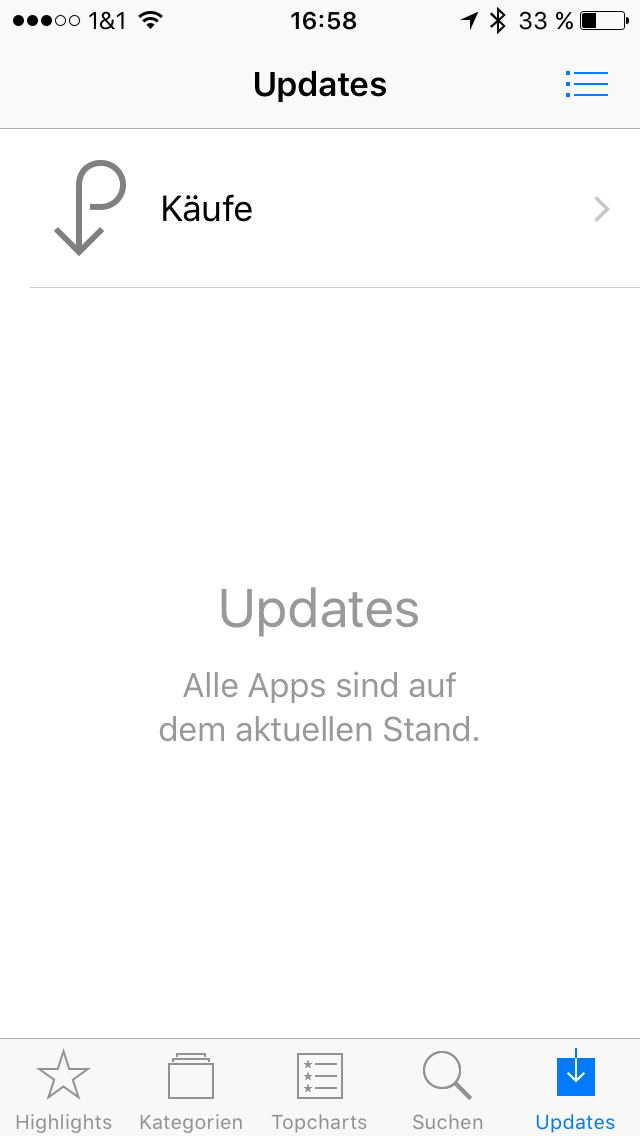Viewport: 640px width, 1136px height.
Task: Open the list icon in the top bar
Action: 586,84
